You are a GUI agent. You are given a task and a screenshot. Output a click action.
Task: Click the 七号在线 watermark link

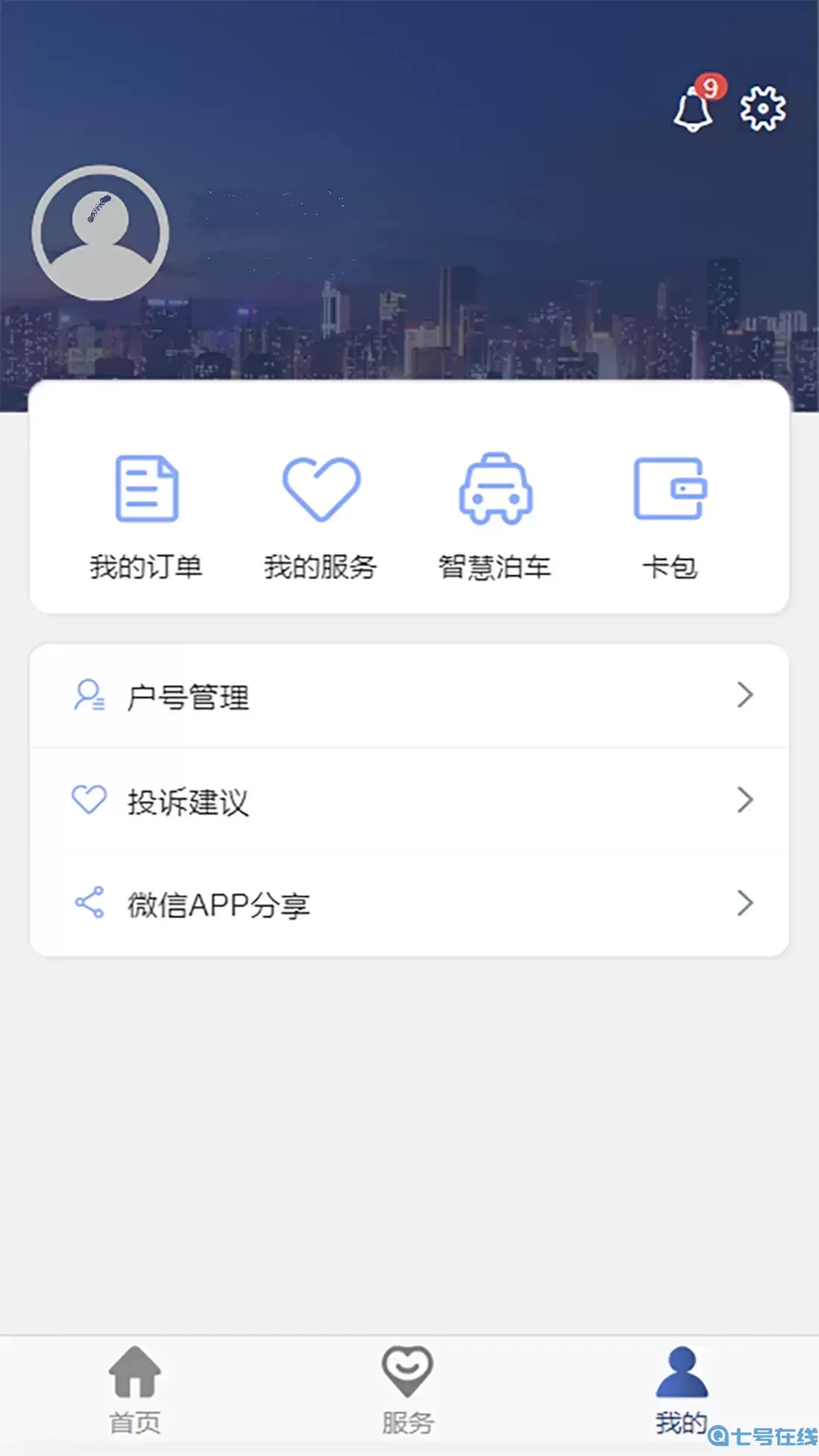(x=758, y=1436)
